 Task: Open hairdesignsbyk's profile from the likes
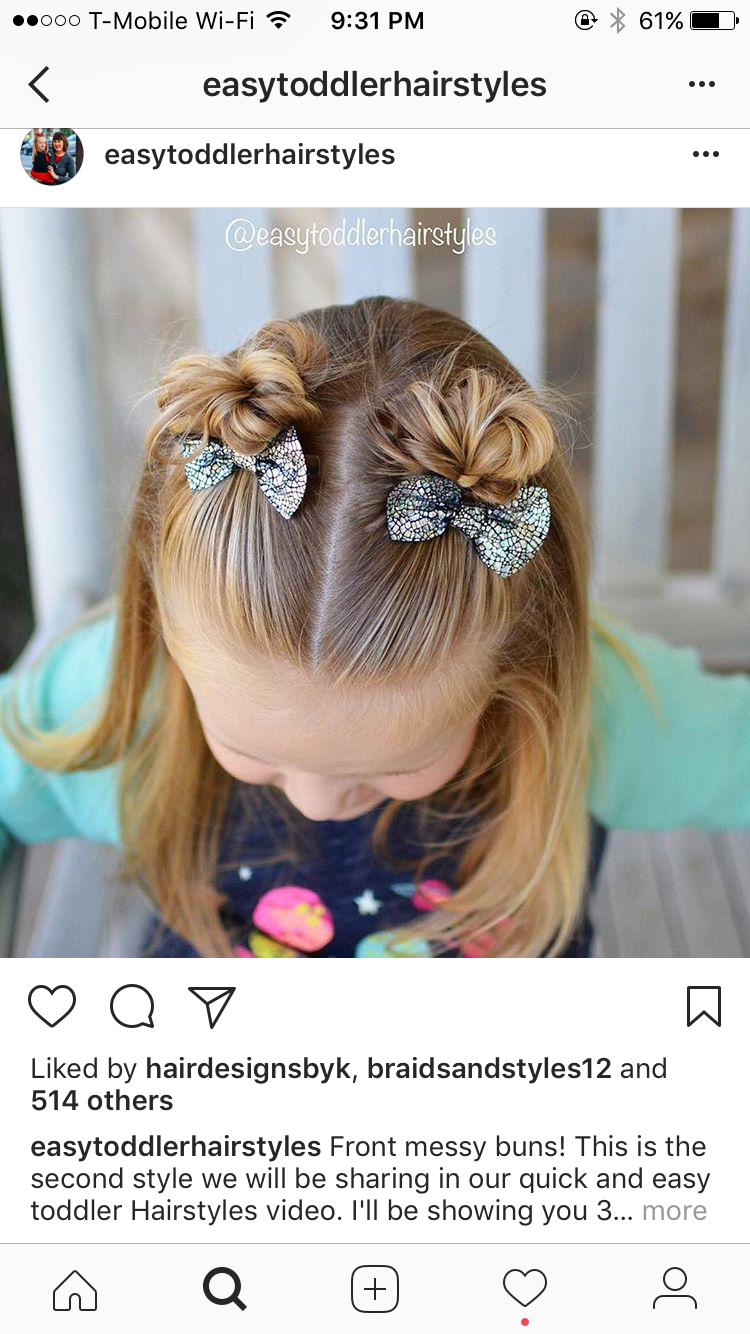248,1068
